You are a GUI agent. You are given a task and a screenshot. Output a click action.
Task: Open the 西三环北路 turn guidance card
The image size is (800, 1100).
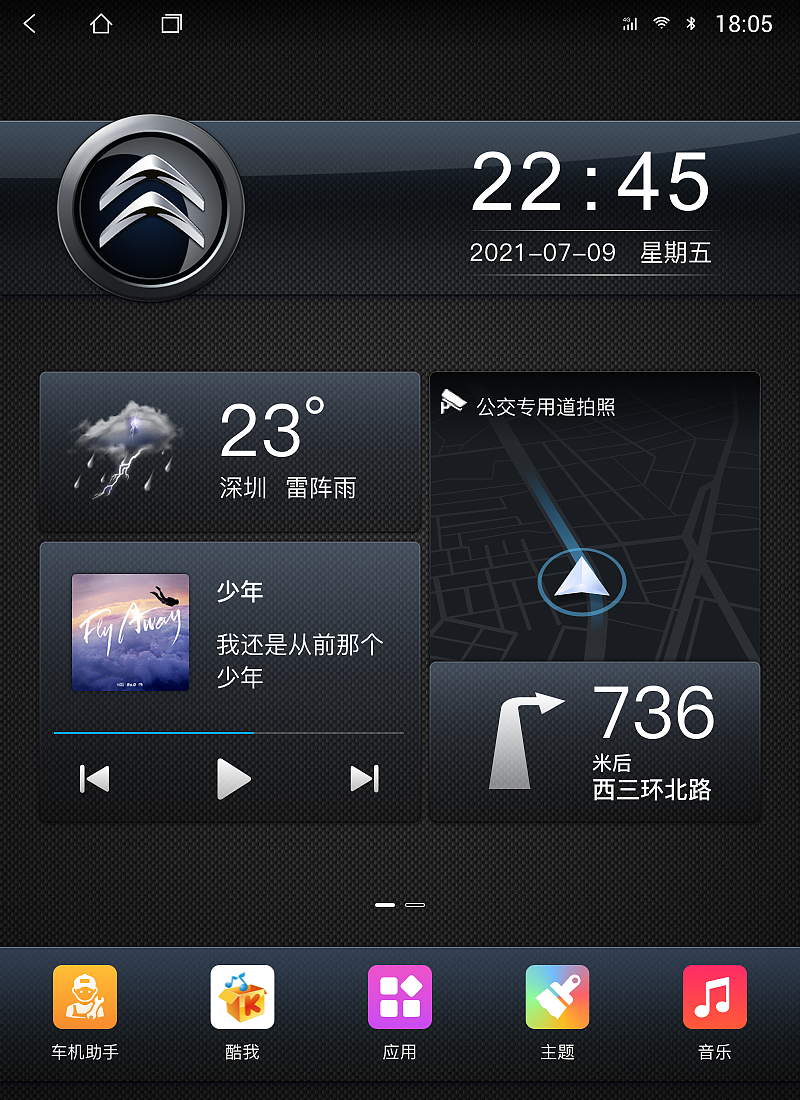click(x=594, y=741)
